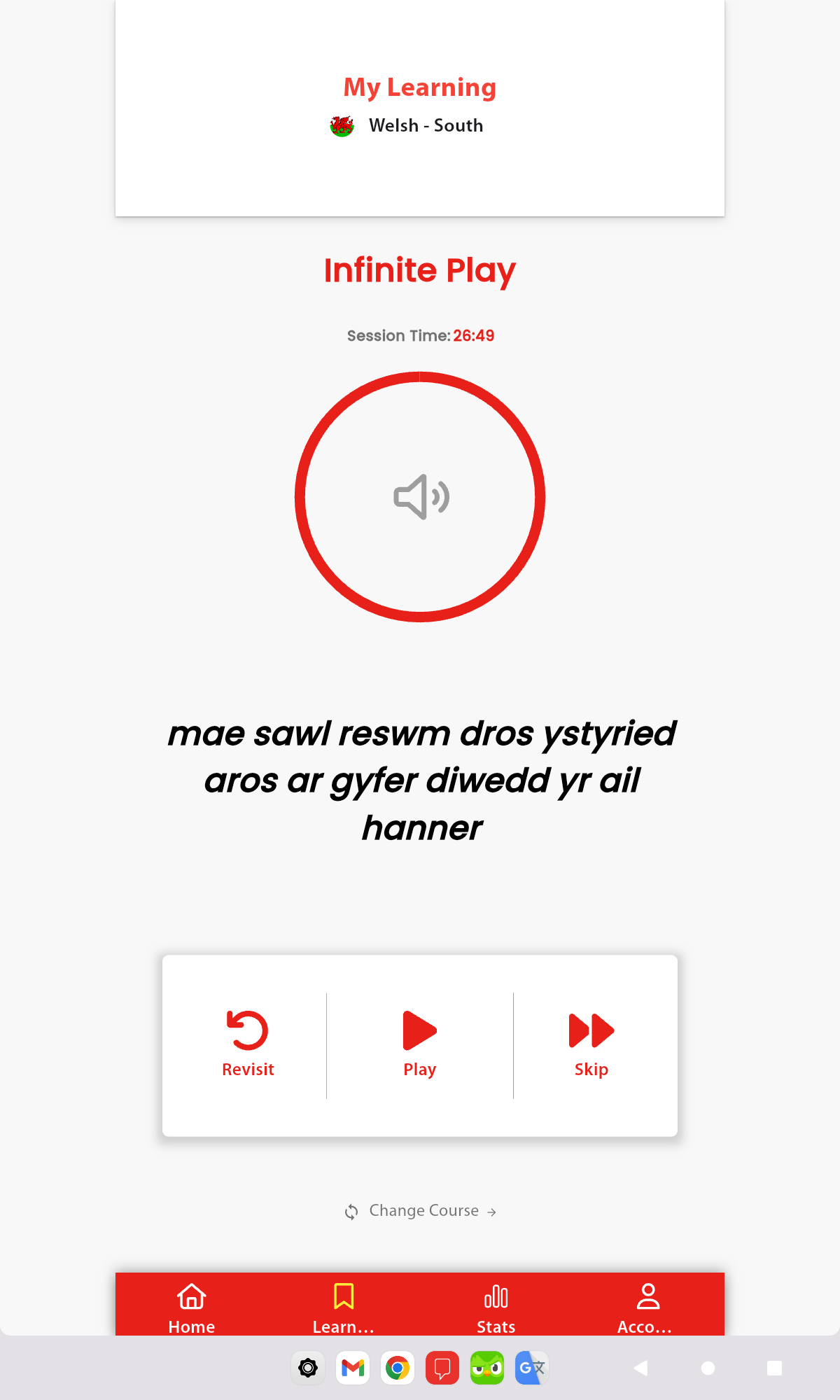The width and height of the screenshot is (840, 1400).
Task: Skip to the next phrase
Action: (591, 1043)
